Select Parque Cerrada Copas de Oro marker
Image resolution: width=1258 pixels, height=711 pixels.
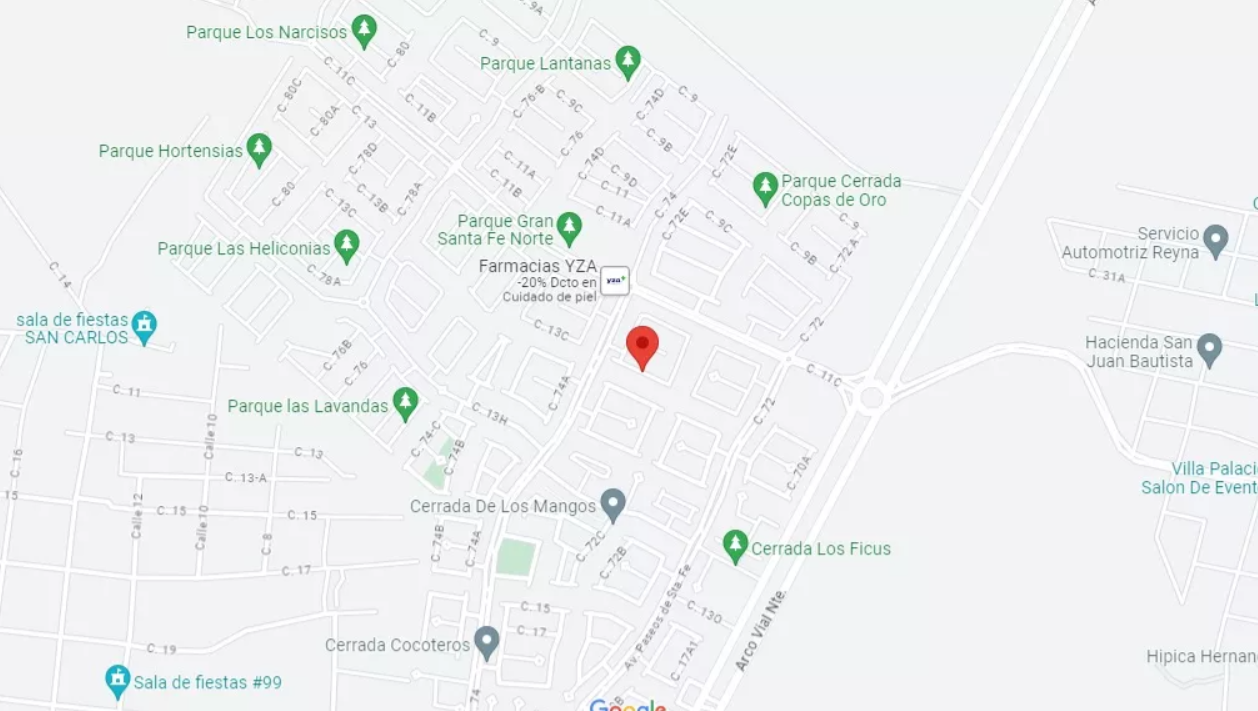click(x=765, y=189)
